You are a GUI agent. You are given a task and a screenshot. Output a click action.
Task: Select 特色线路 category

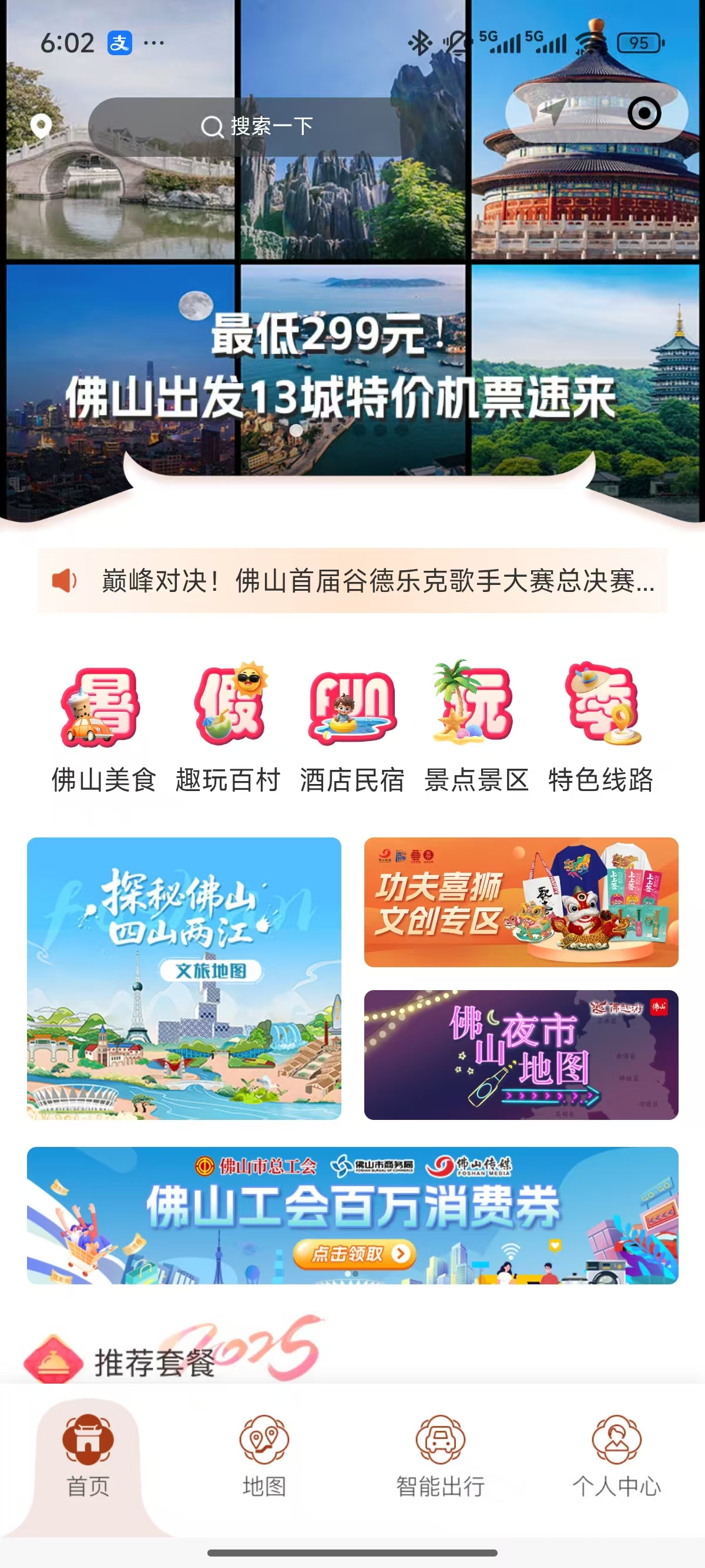click(601, 731)
